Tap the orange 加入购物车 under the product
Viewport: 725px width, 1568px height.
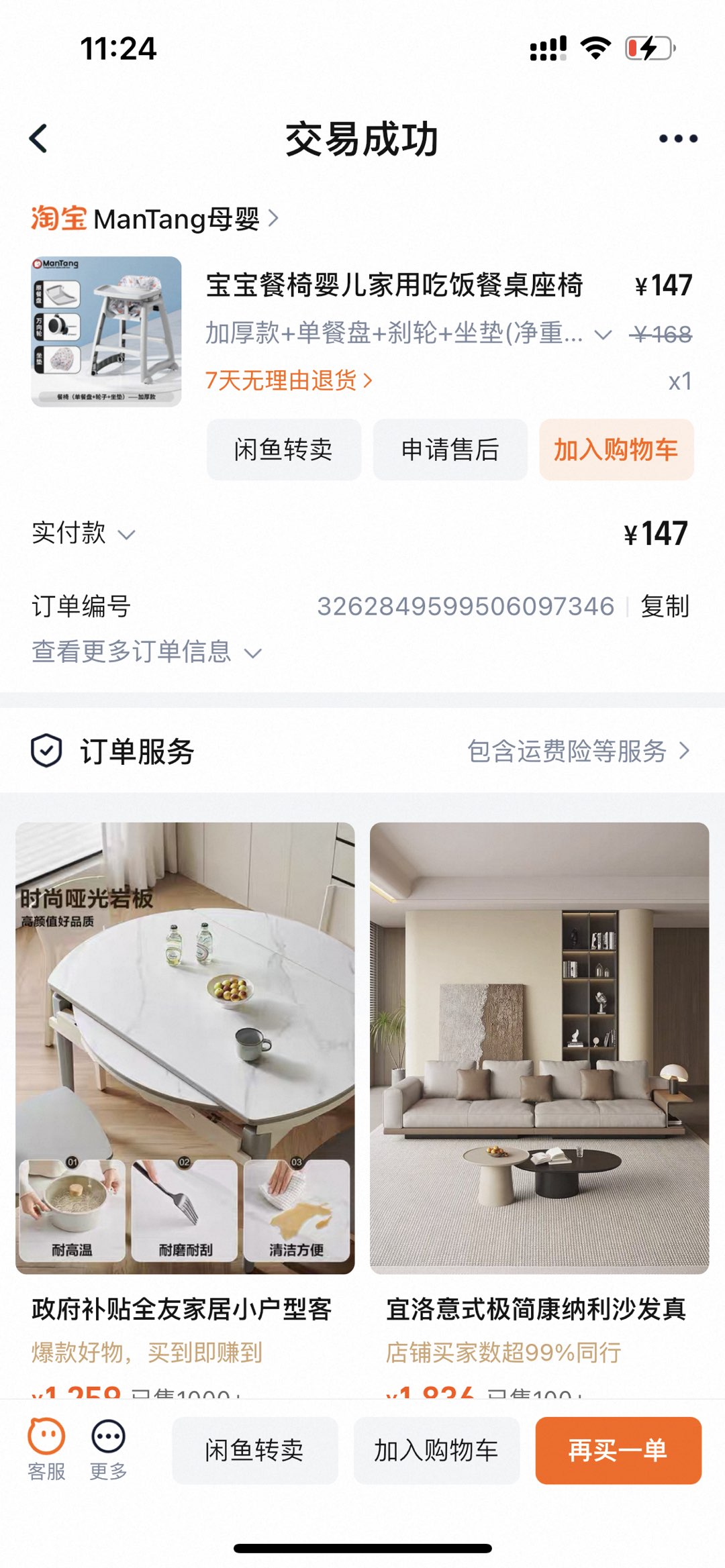coord(616,450)
